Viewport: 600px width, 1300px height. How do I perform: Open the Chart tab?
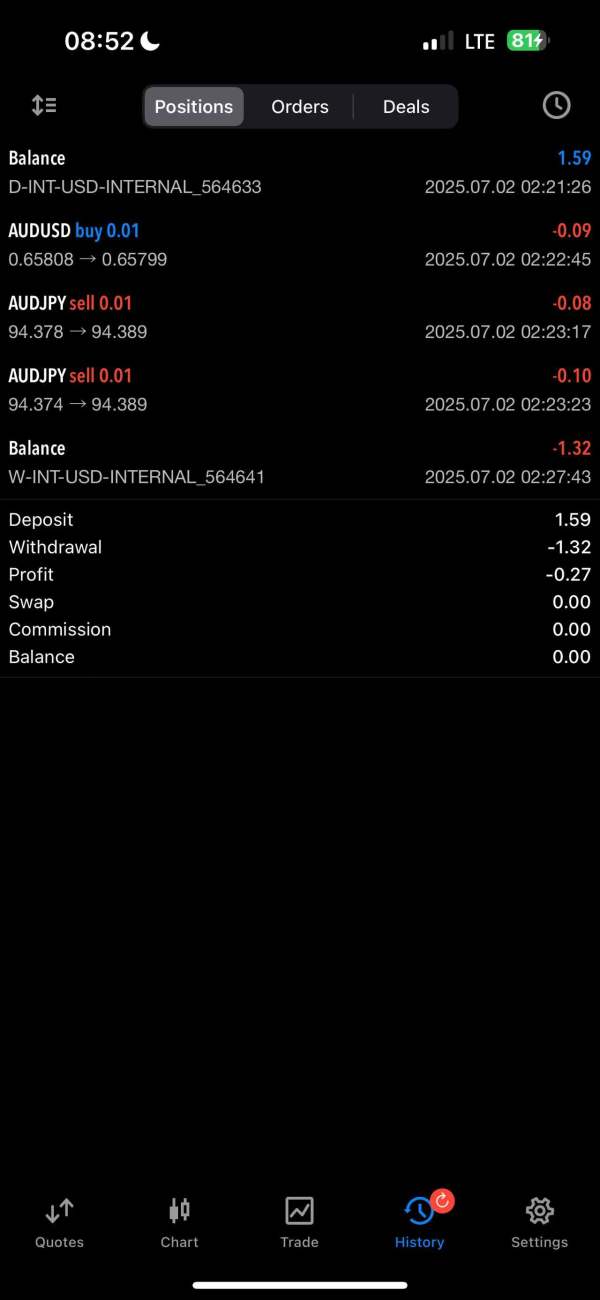[179, 1223]
